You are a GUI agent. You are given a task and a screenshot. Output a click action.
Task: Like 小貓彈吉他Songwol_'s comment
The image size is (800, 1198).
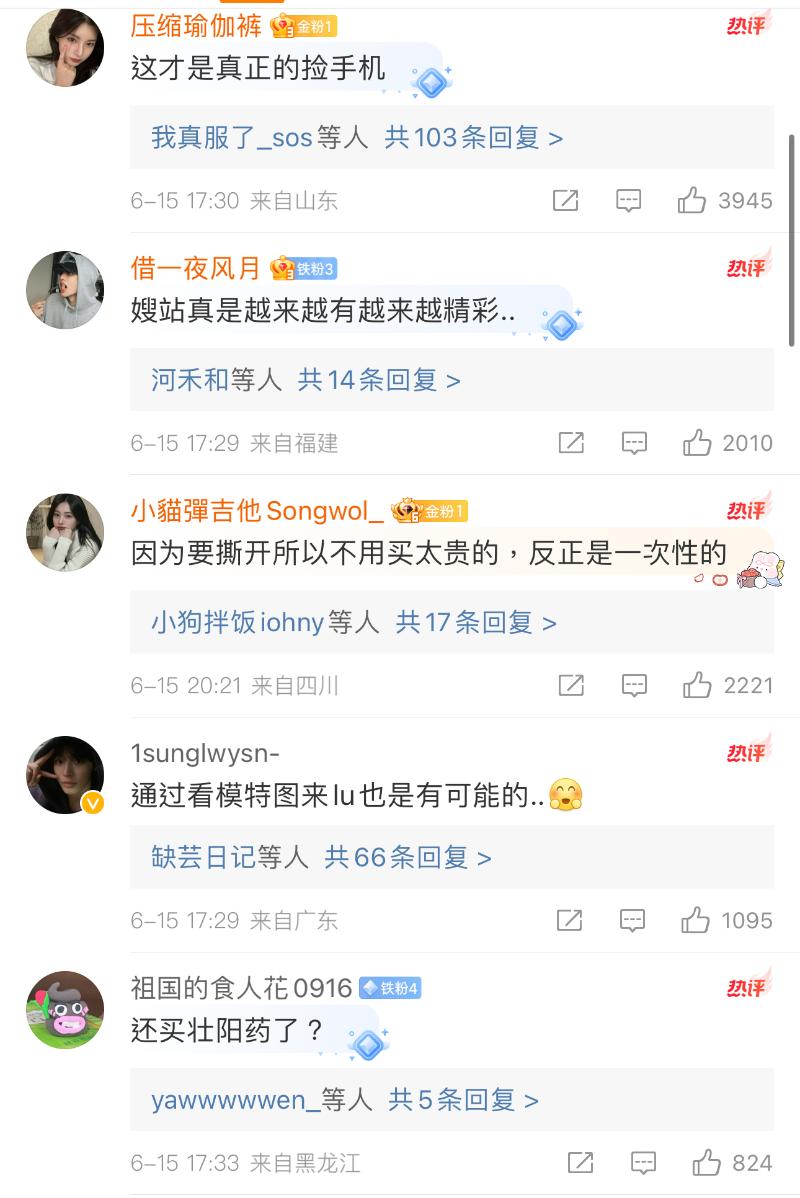click(697, 685)
